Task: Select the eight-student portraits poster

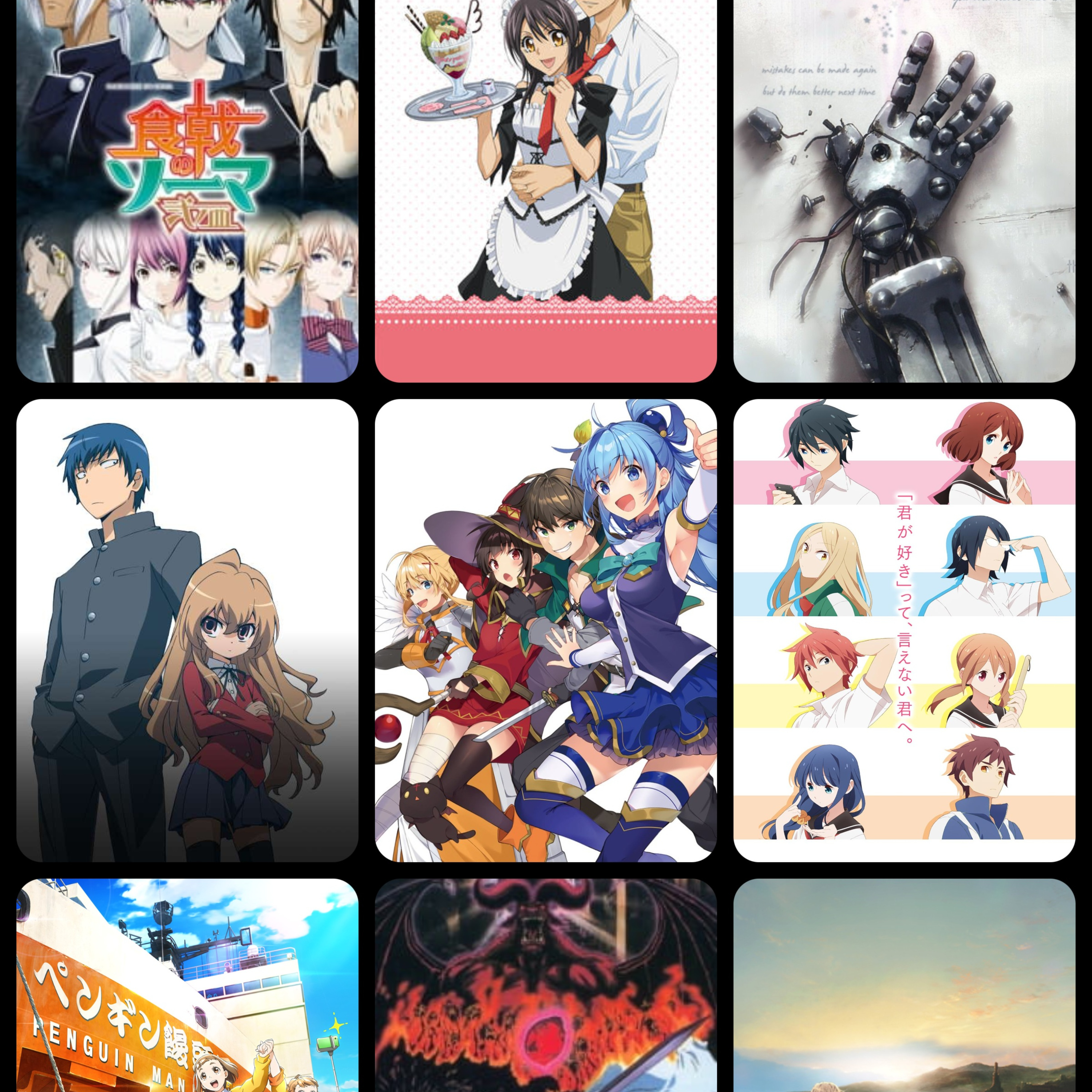Action: point(904,630)
